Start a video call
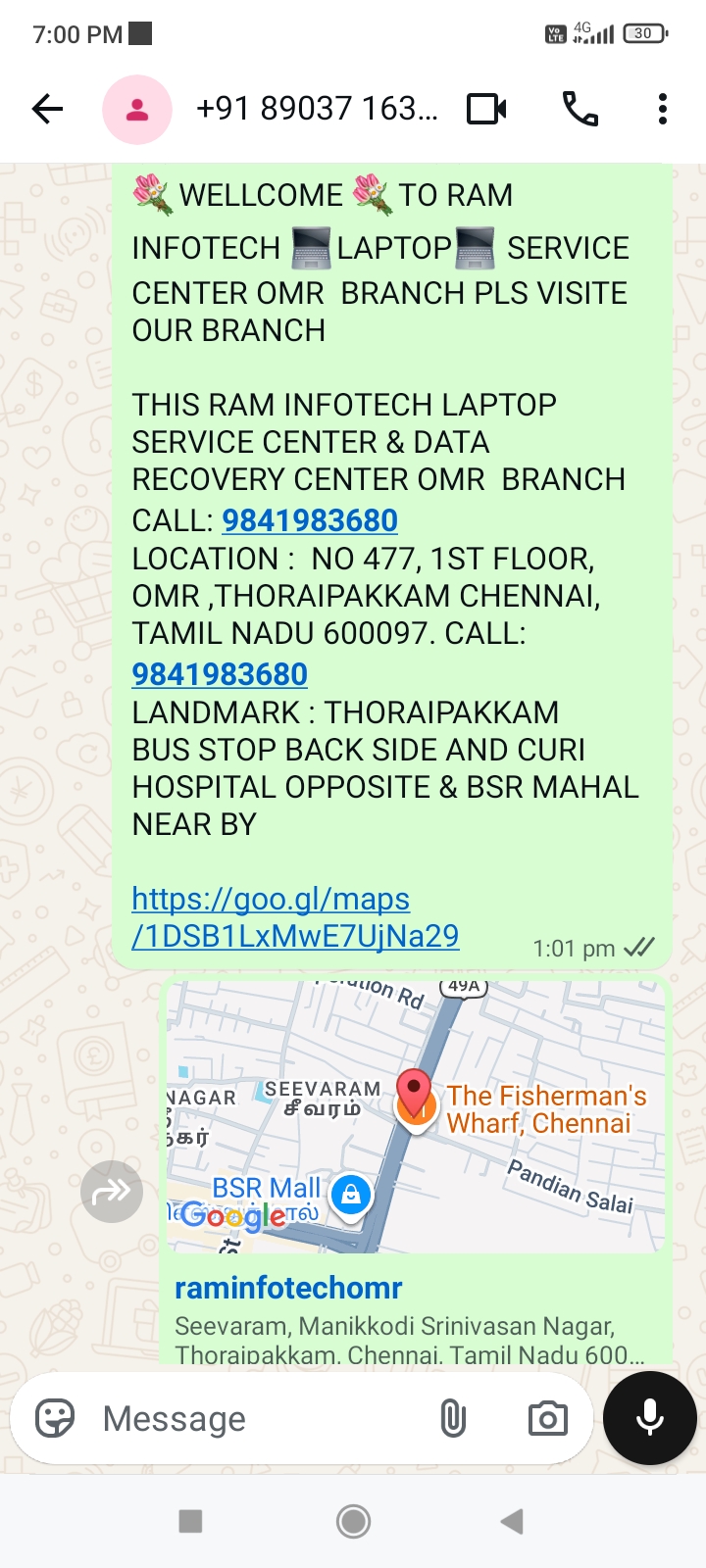 point(486,109)
